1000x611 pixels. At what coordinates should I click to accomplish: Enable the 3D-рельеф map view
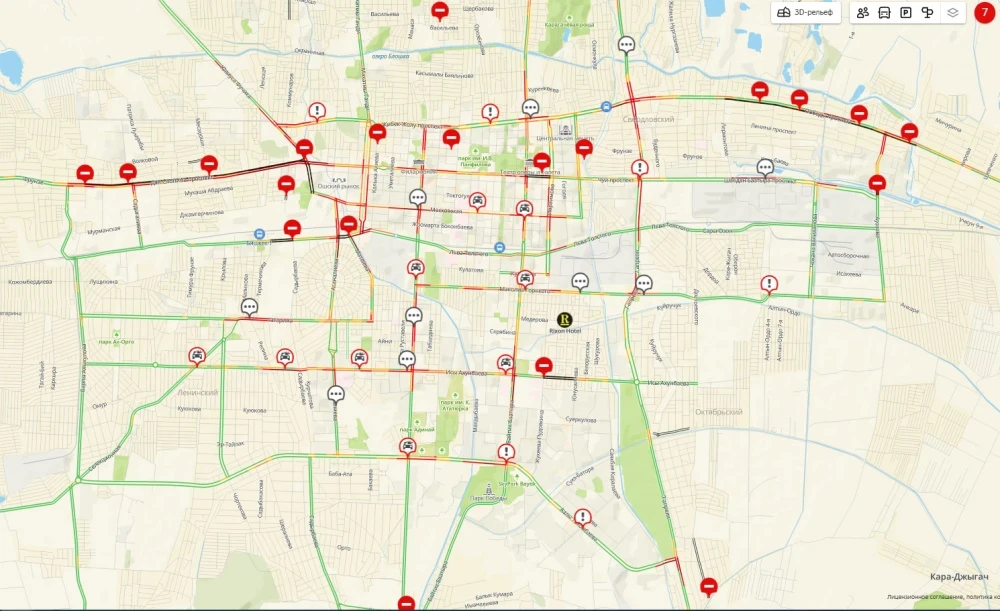tap(806, 12)
